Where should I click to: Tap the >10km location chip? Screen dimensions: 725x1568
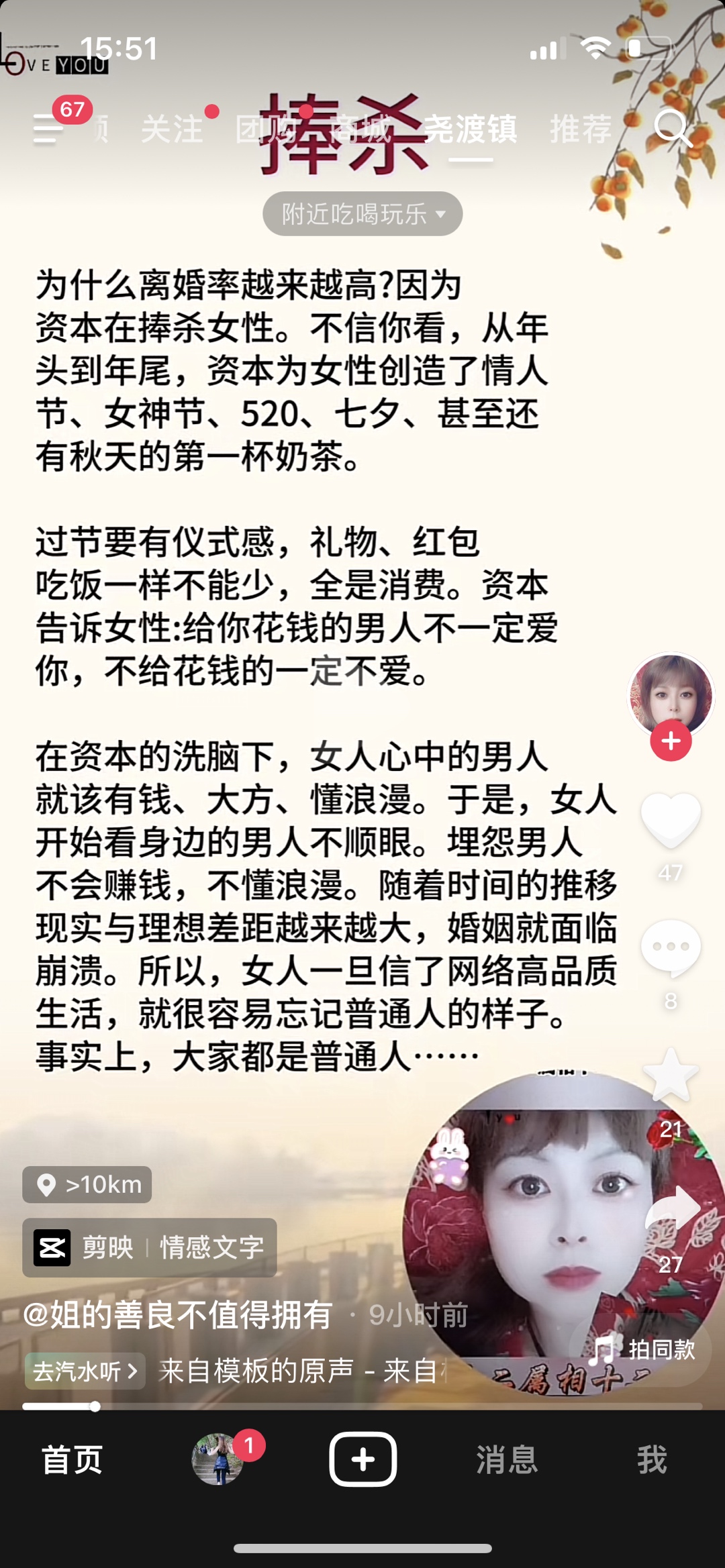click(87, 1185)
